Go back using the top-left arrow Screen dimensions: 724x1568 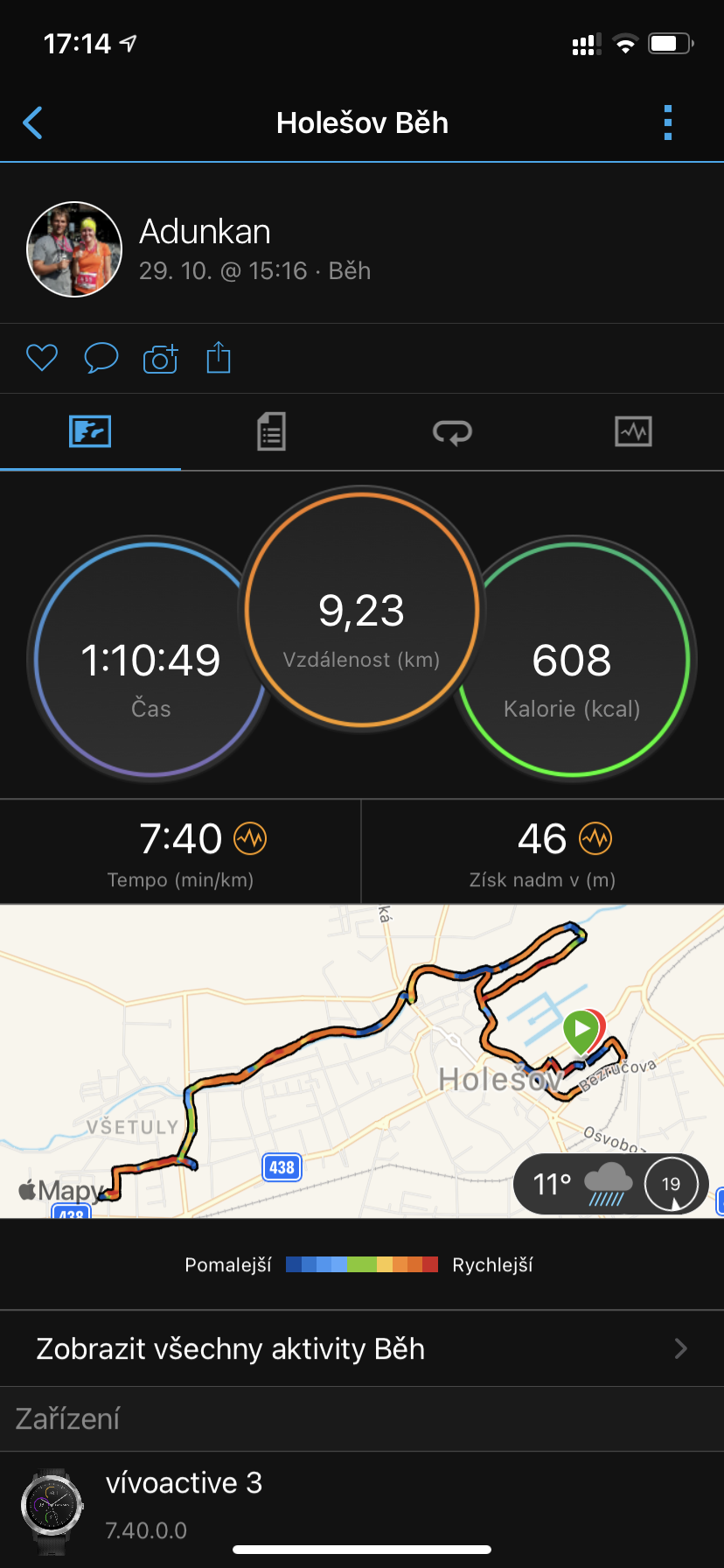pyautogui.click(x=33, y=123)
